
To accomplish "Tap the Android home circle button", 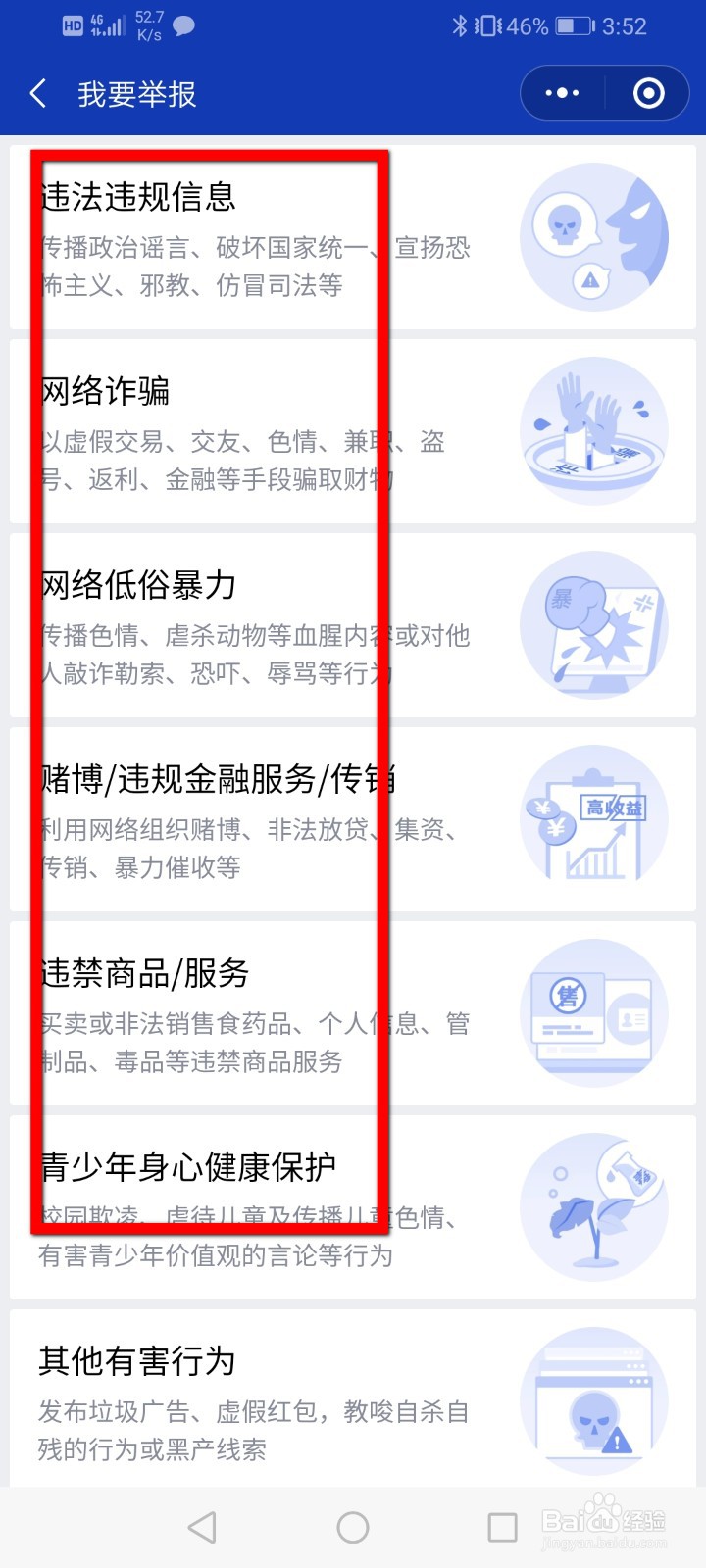I will pos(352,1526).
